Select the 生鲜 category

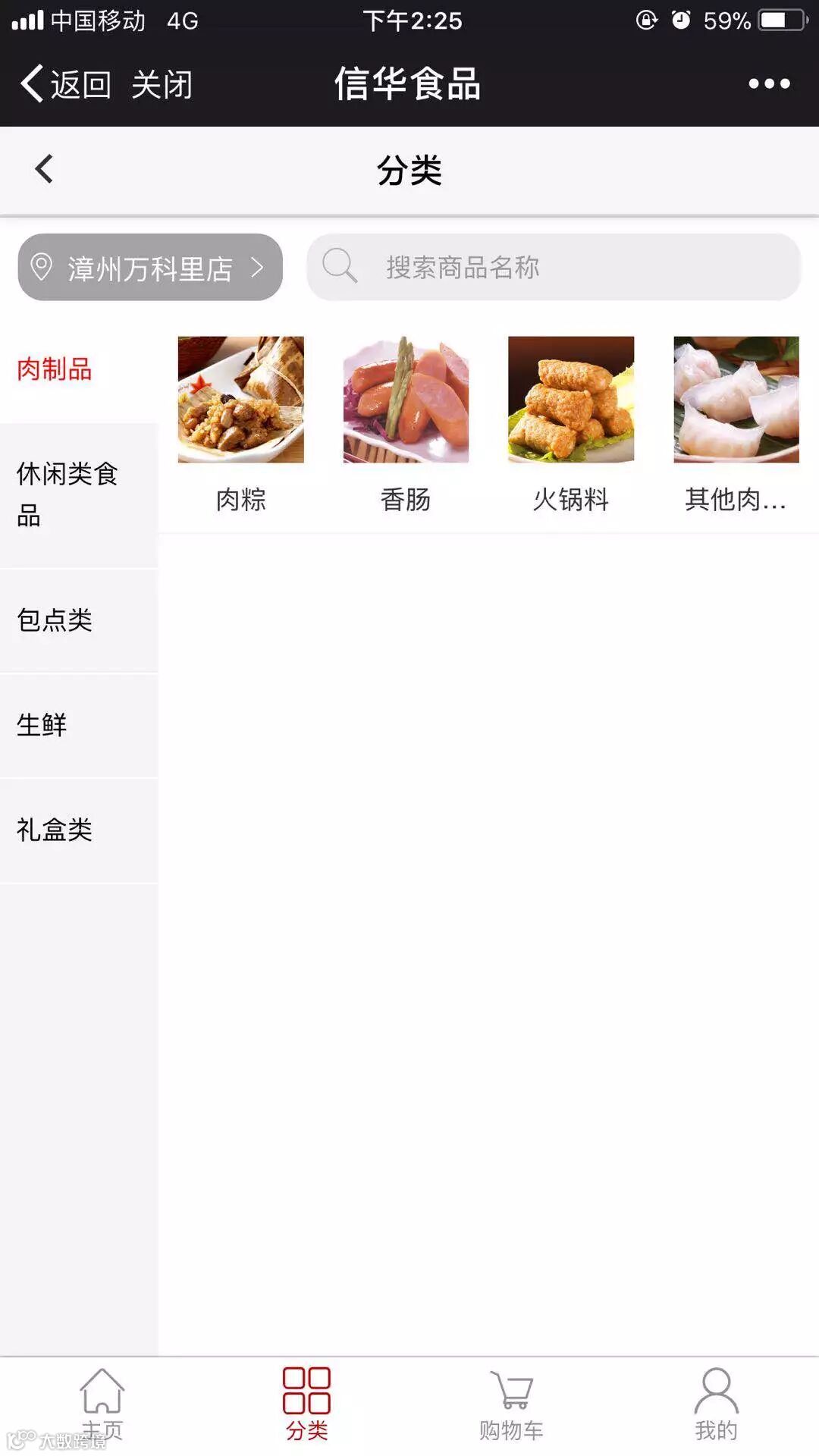click(40, 725)
